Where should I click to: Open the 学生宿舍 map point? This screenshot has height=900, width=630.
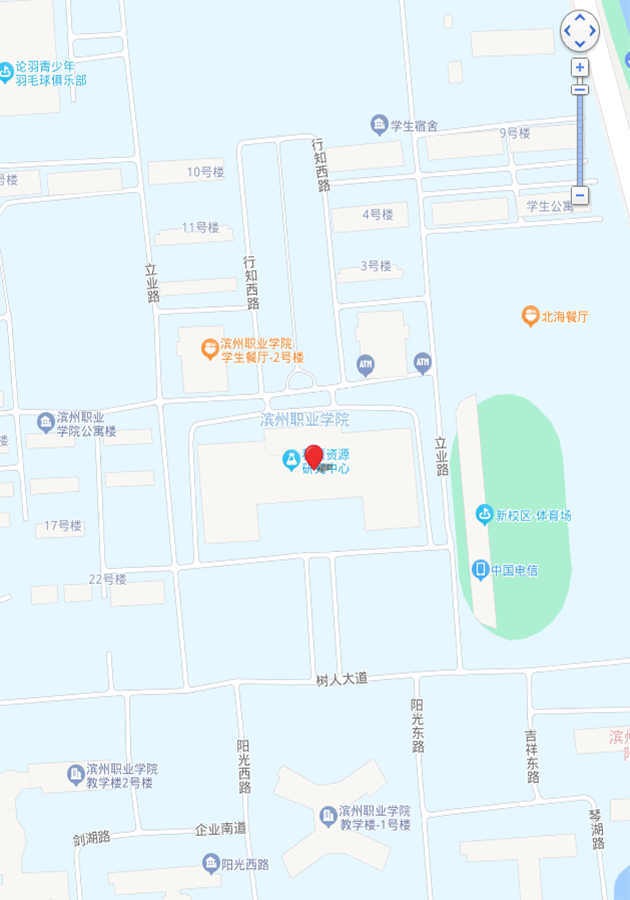click(379, 125)
